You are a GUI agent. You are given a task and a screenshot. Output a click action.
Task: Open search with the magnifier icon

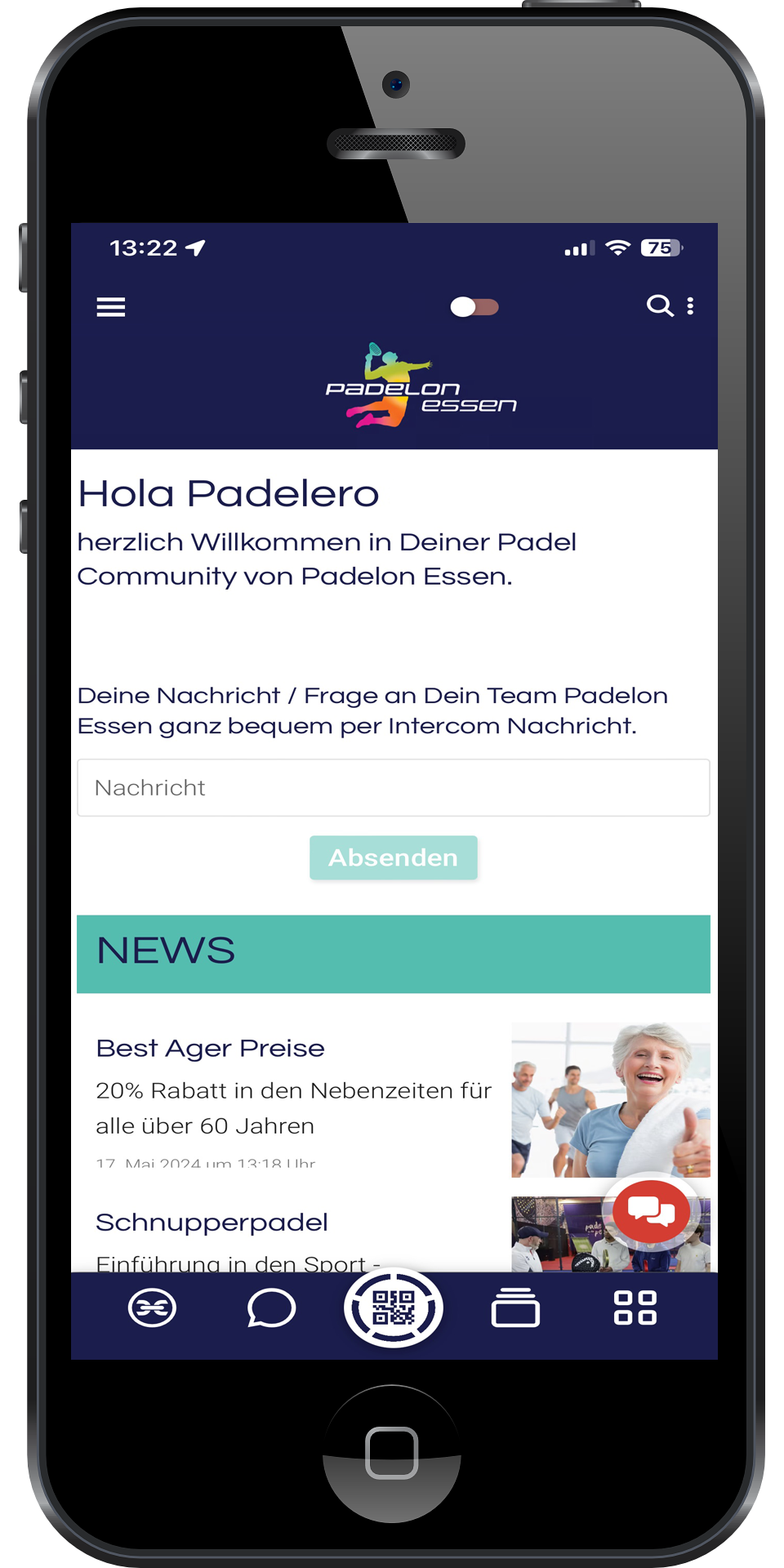click(659, 306)
